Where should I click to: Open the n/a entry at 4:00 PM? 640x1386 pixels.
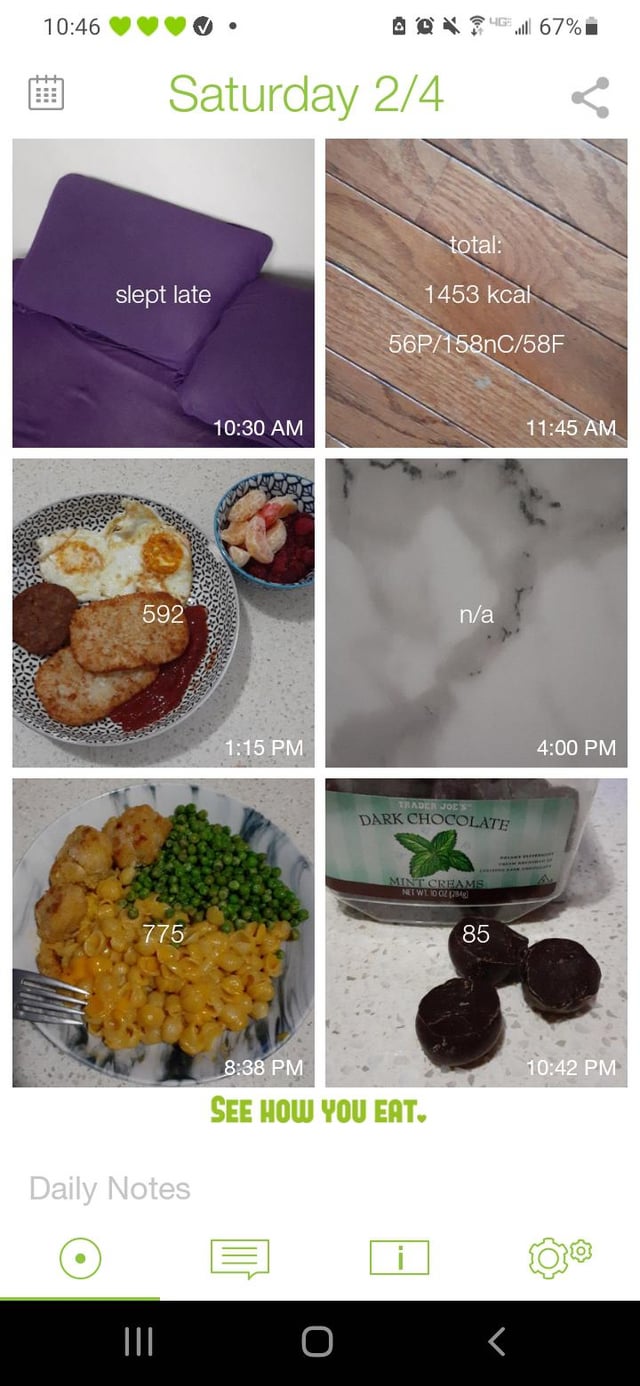coord(476,613)
